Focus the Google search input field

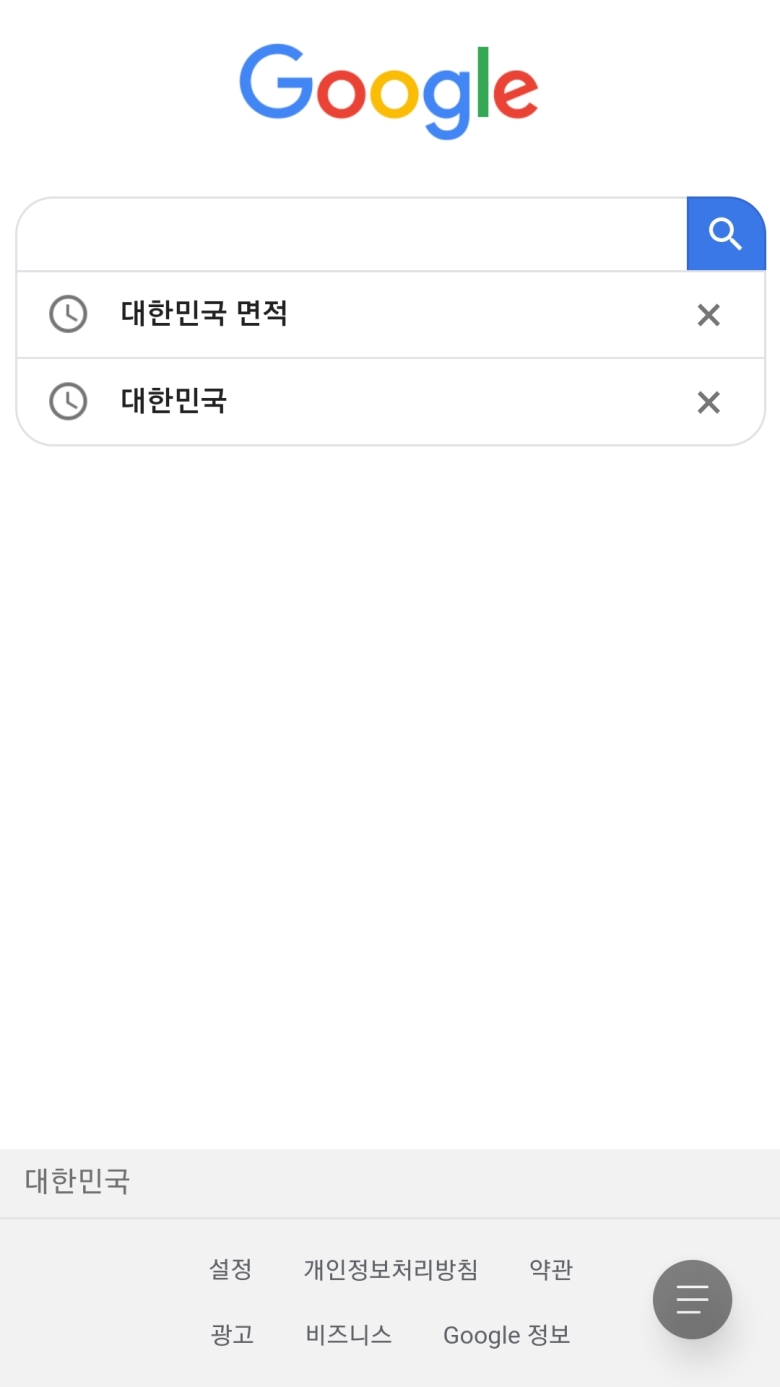pyautogui.click(x=350, y=234)
